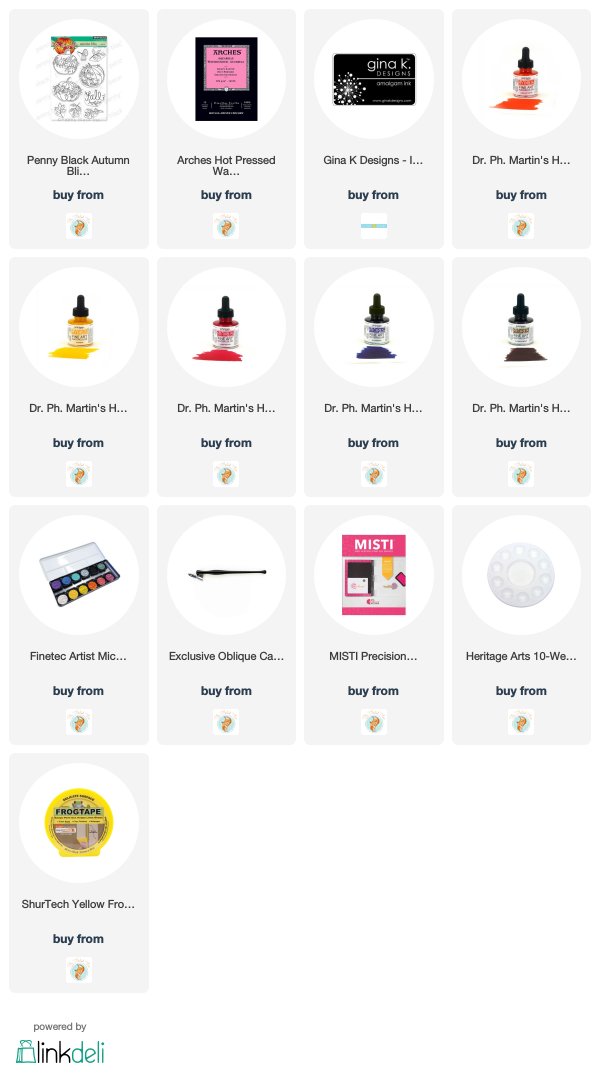Open the Exclusive Oblique calligraphy pen card
The height and width of the screenshot is (1073, 600).
(226, 625)
